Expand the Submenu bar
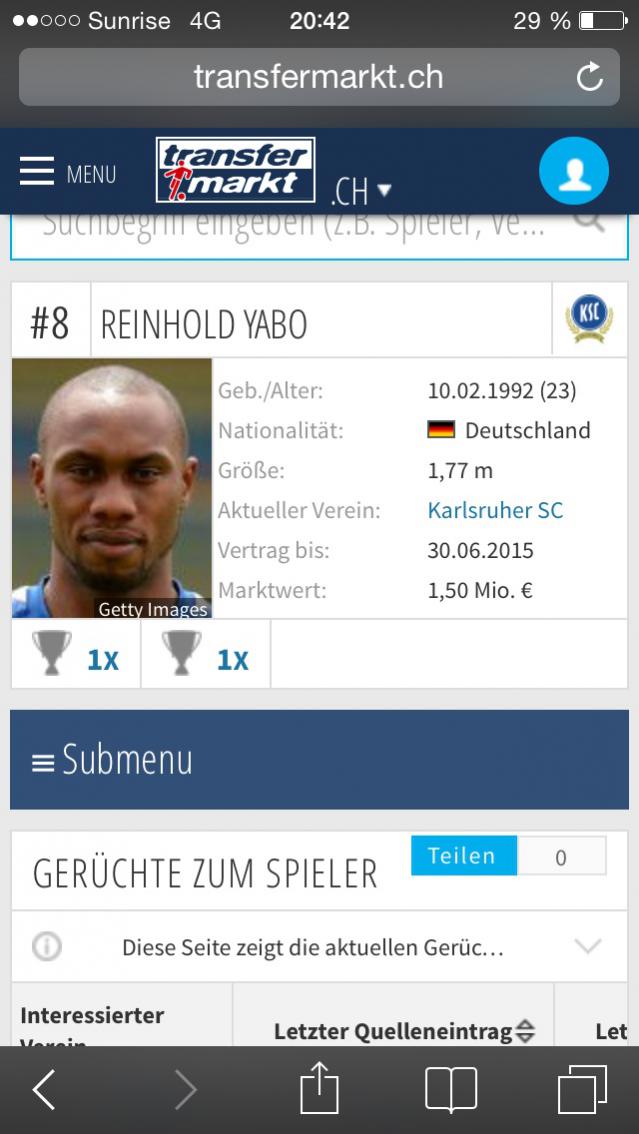Screen dimensions: 639x1134 [319, 759]
